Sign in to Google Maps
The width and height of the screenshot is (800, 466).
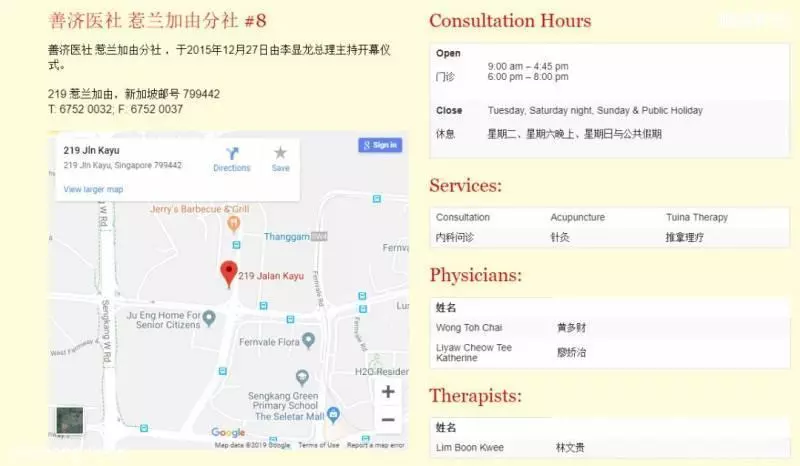pyautogui.click(x=380, y=145)
